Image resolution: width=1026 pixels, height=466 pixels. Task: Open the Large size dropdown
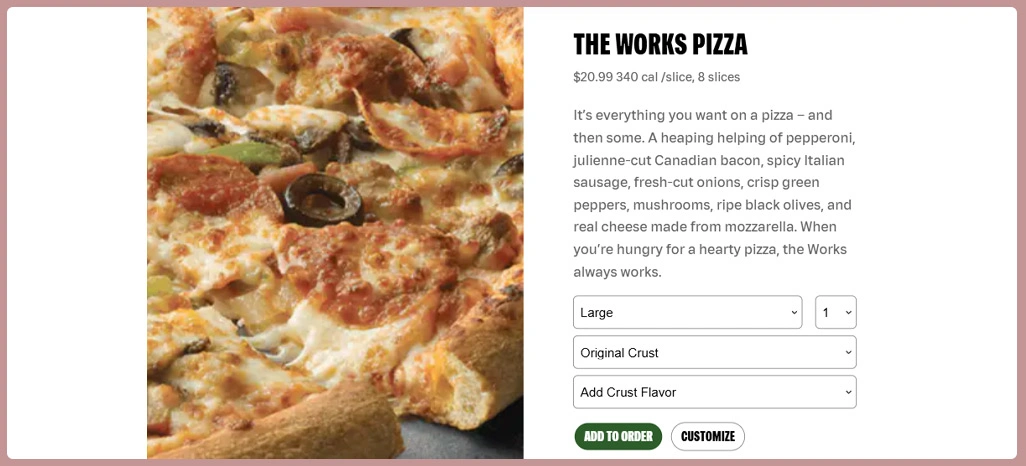pos(687,312)
